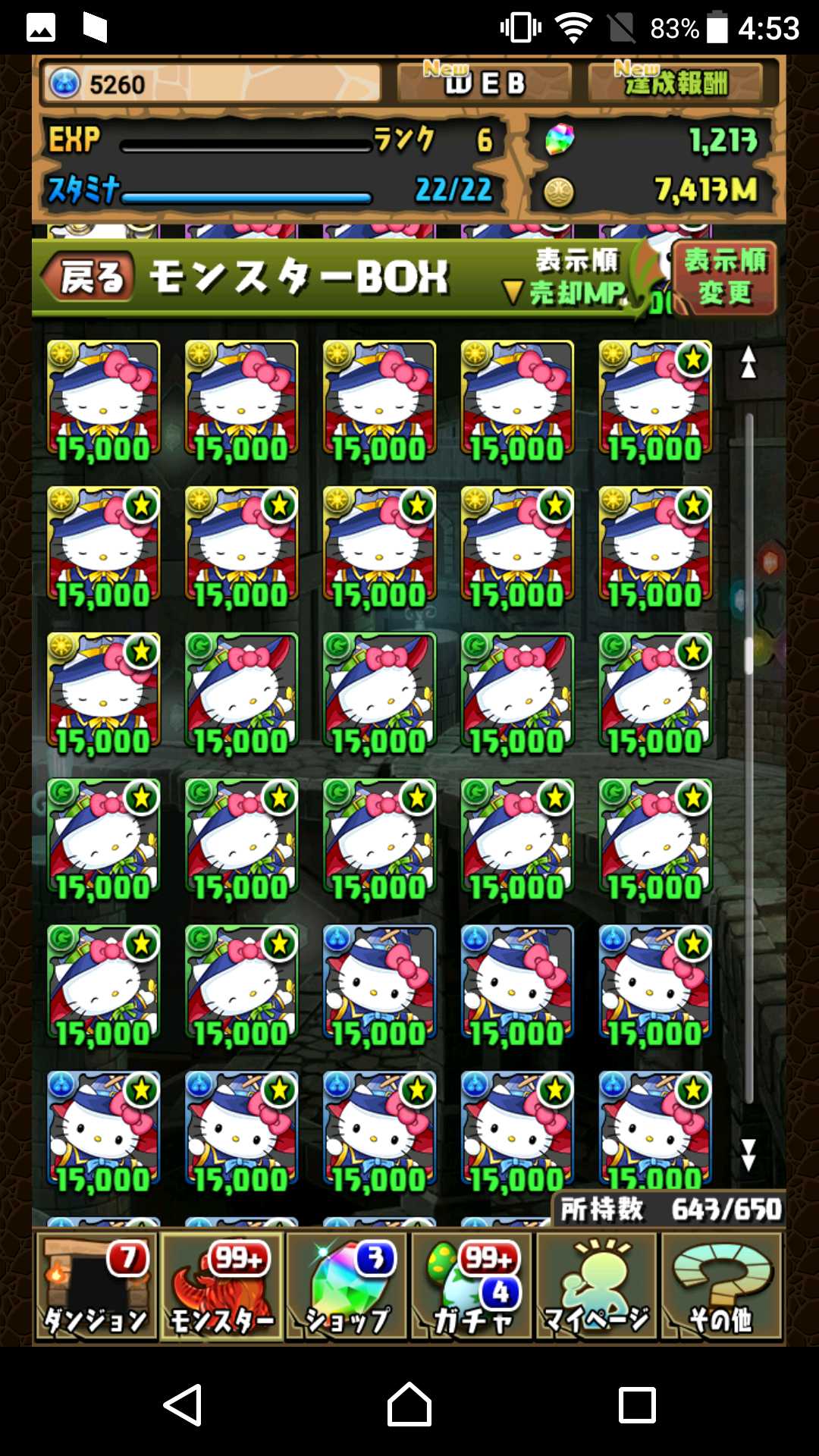Switch to the ショップ tab
The width and height of the screenshot is (819, 1456).
(x=347, y=1286)
